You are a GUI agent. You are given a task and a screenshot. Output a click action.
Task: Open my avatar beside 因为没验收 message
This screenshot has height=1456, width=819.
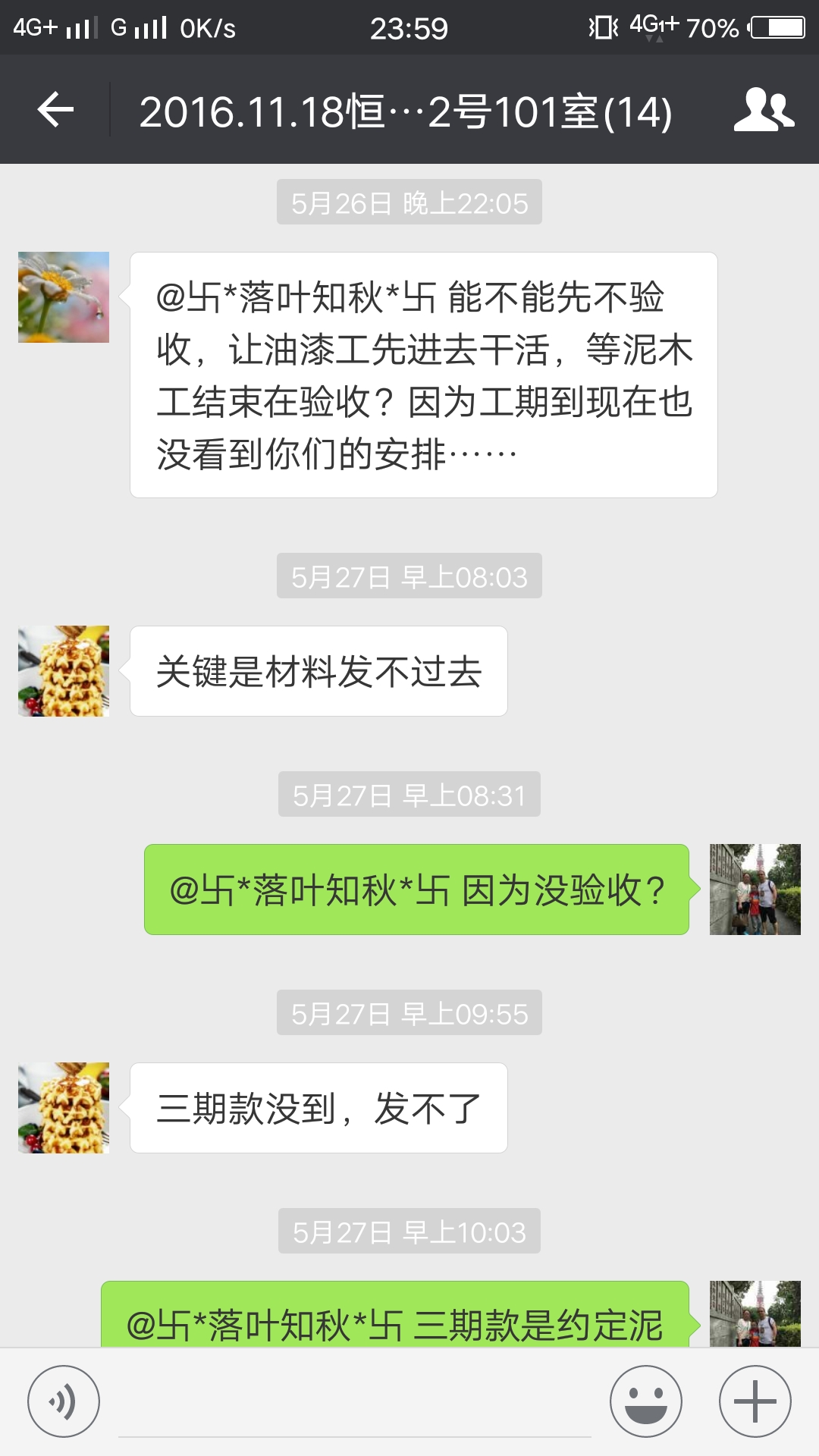point(755,890)
